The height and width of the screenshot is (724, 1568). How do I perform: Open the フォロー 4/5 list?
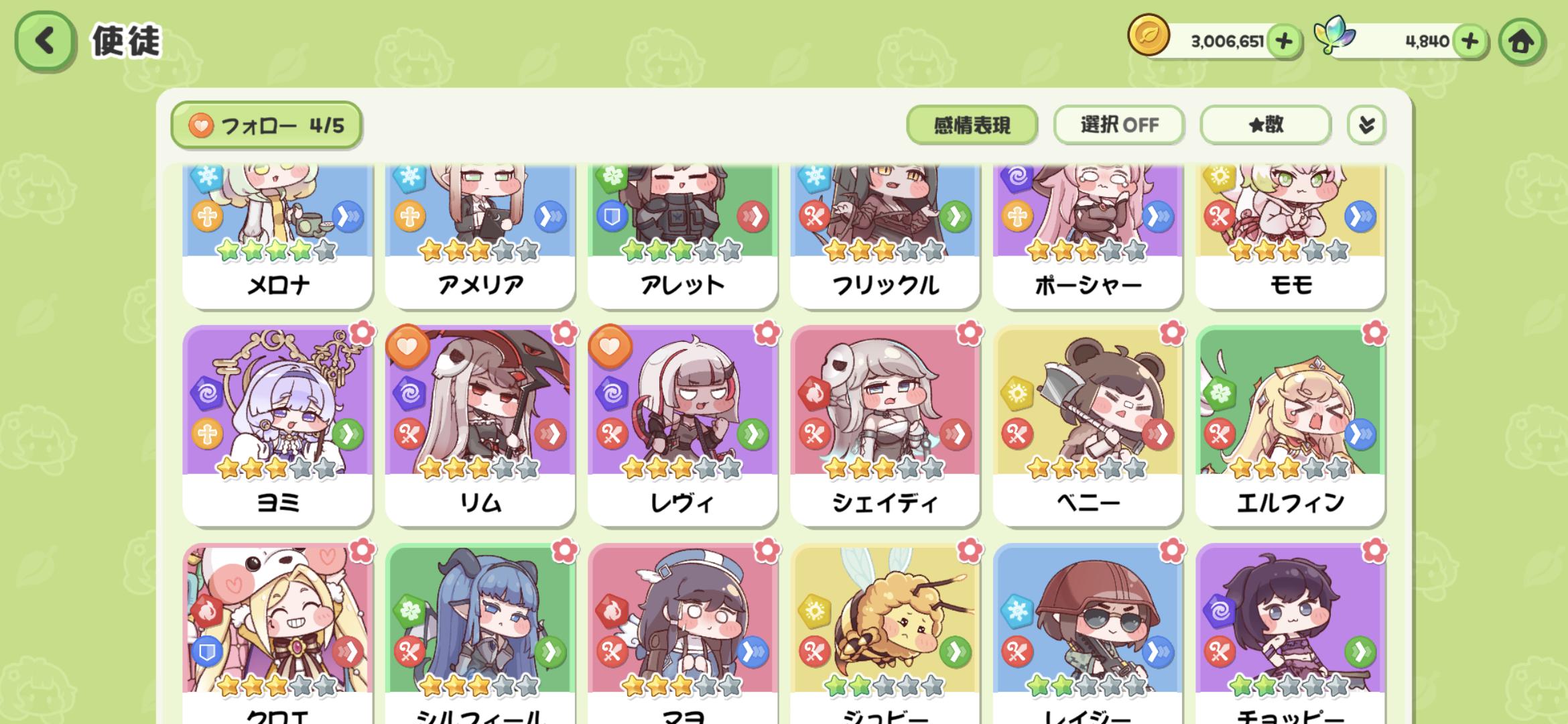tap(267, 125)
